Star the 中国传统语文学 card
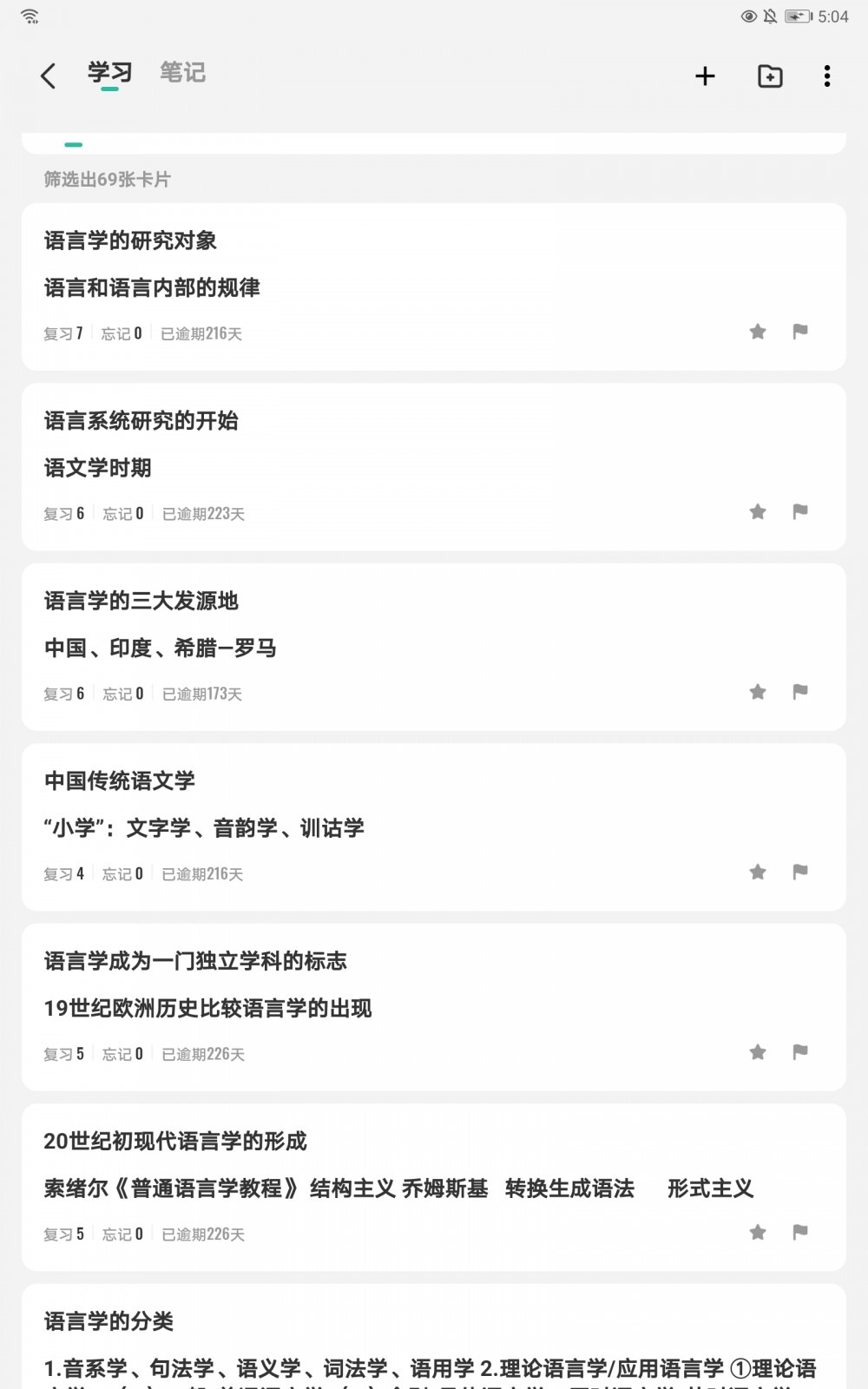 point(758,872)
